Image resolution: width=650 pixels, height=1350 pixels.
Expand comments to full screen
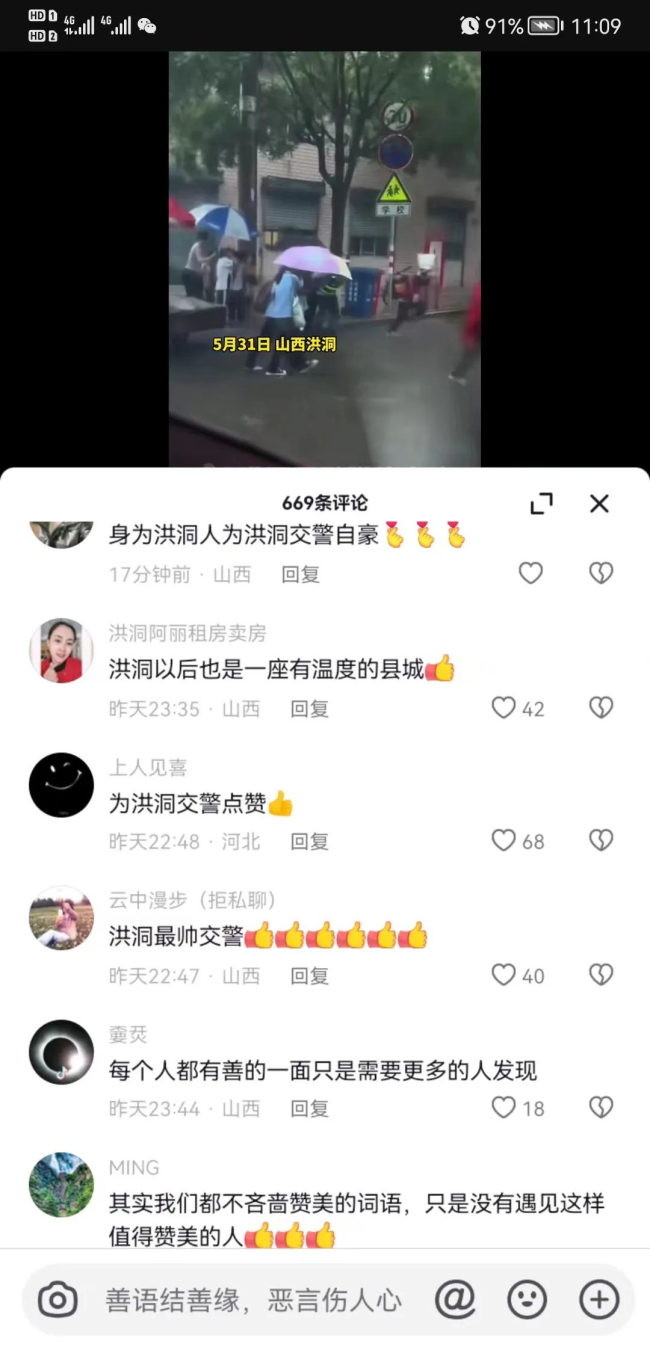tap(541, 503)
